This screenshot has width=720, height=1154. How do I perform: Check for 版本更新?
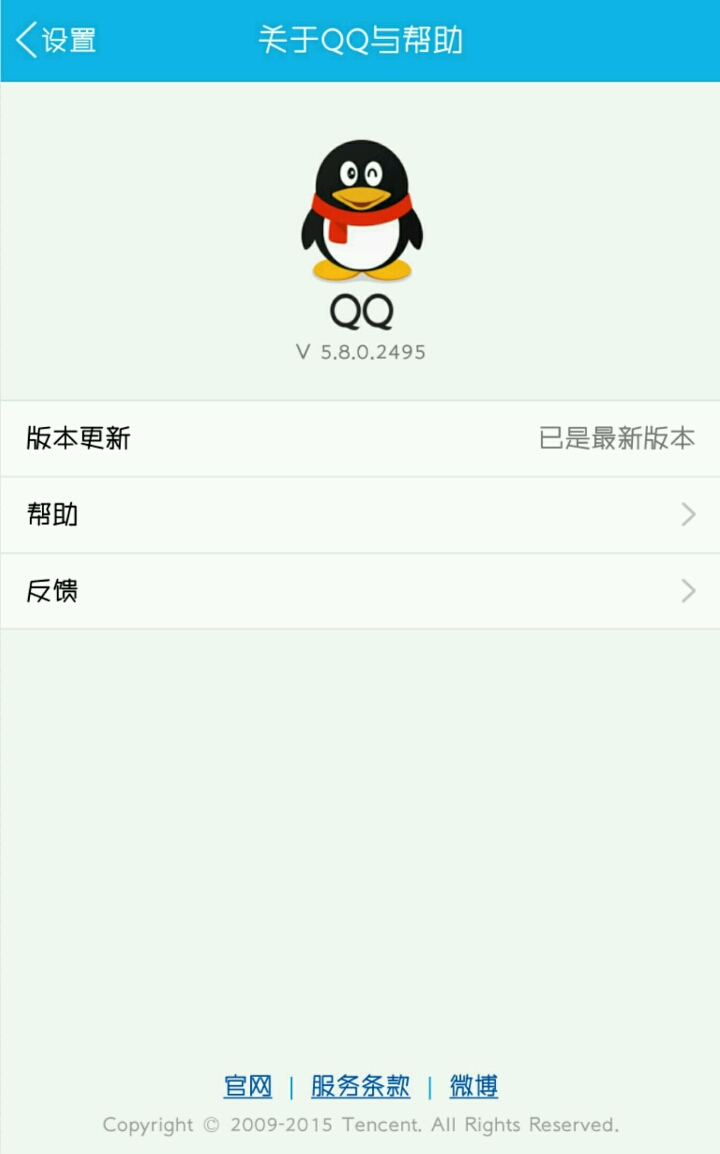click(360, 438)
